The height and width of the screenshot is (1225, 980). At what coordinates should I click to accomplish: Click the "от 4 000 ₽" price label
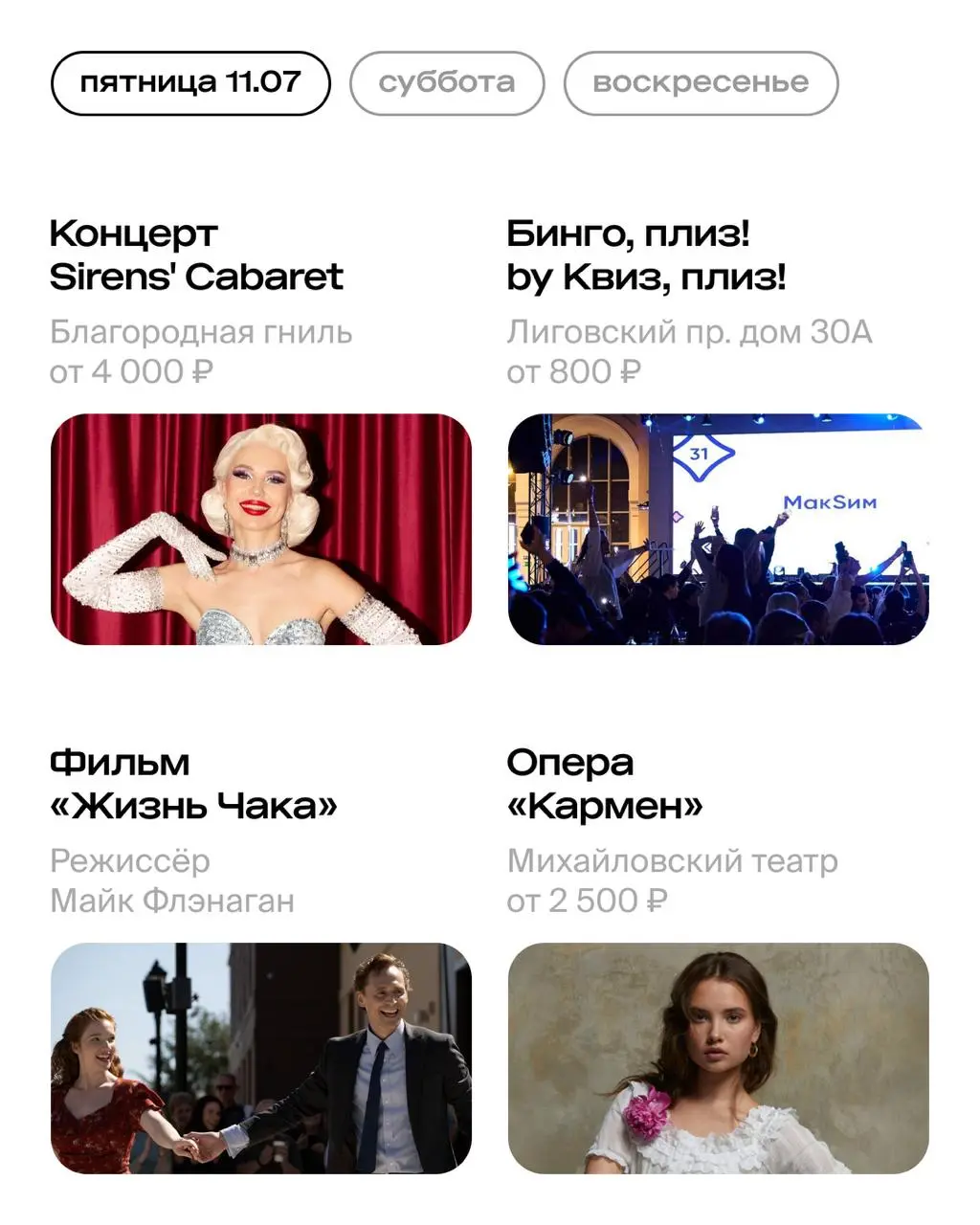click(127, 370)
